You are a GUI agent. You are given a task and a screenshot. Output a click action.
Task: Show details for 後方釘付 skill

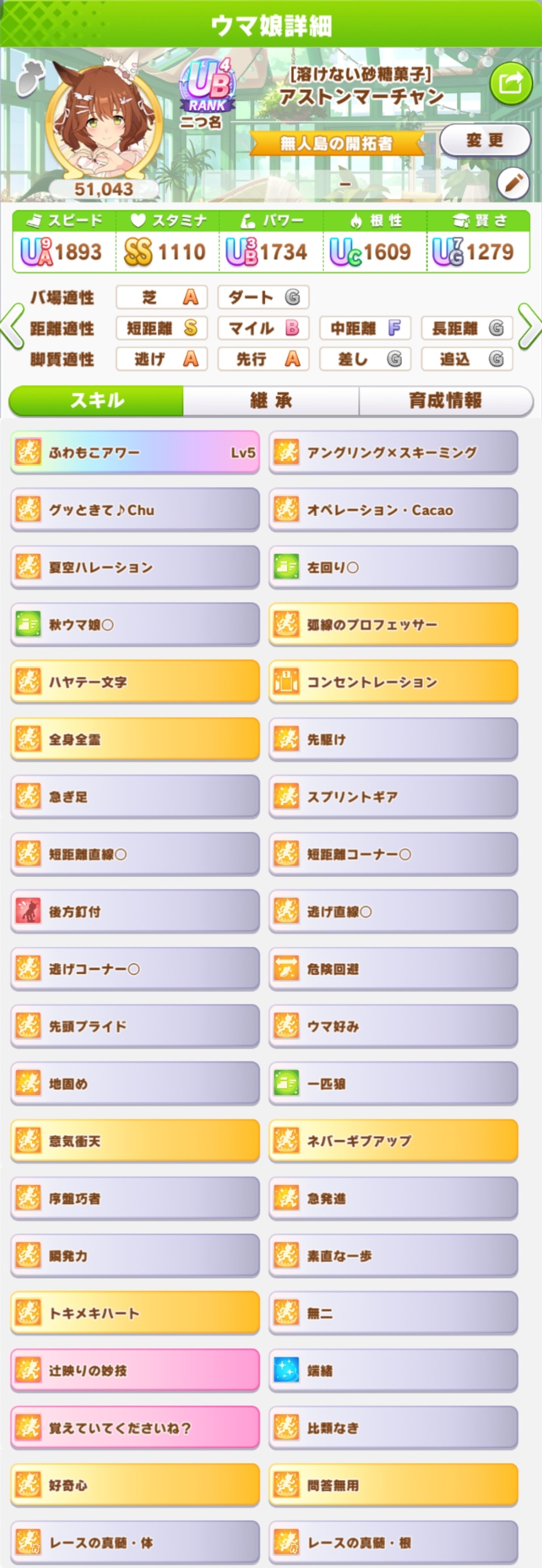pos(135,911)
